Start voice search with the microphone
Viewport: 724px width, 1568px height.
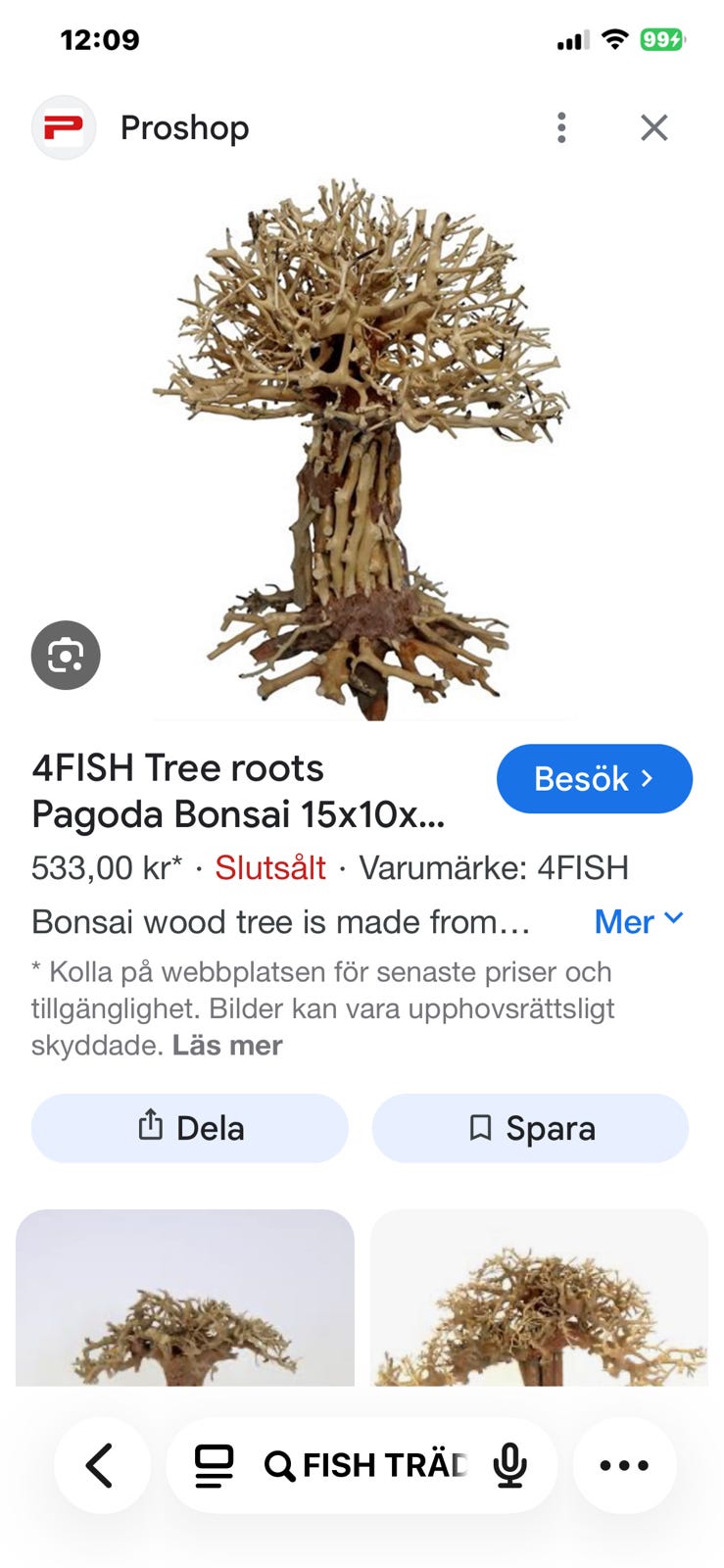click(x=509, y=1466)
